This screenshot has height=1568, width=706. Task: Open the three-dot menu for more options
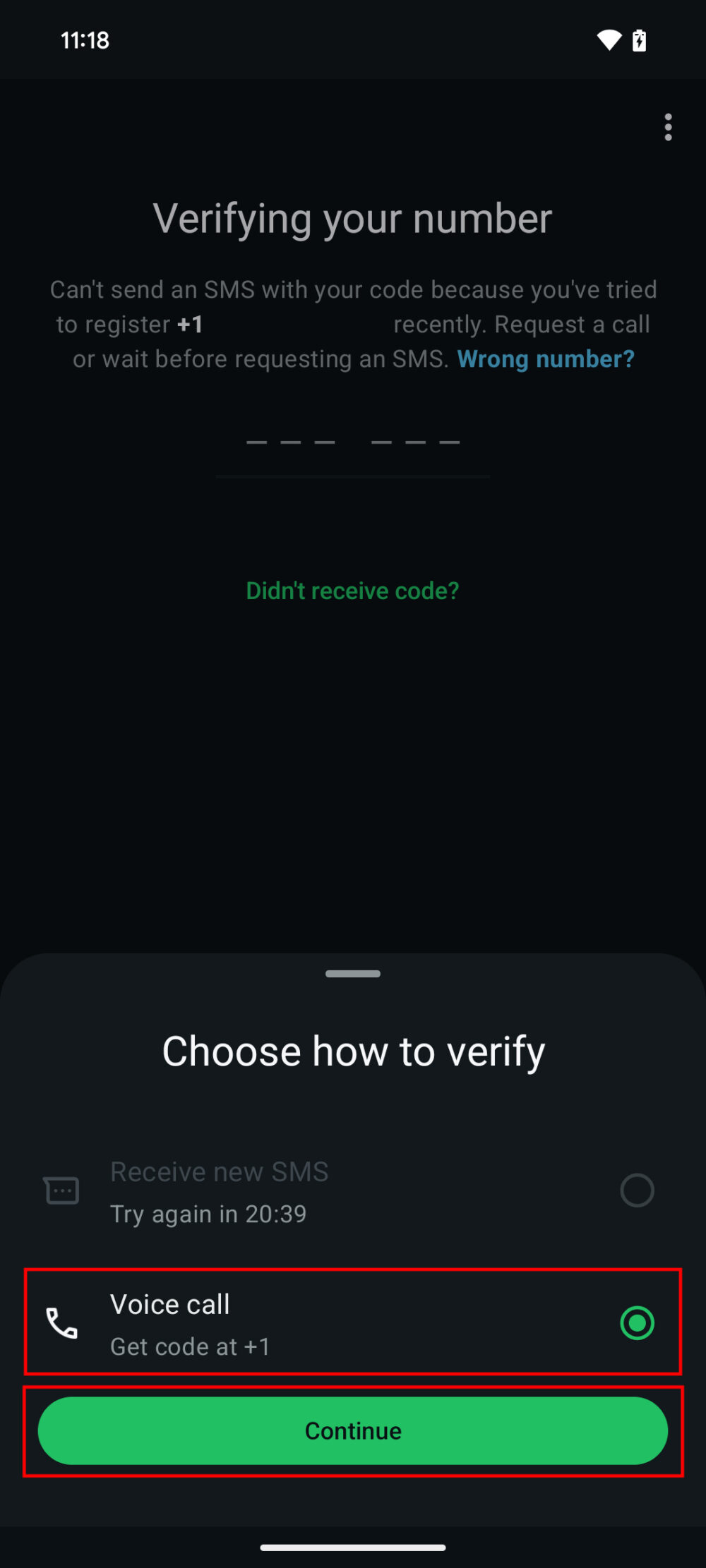click(x=667, y=128)
